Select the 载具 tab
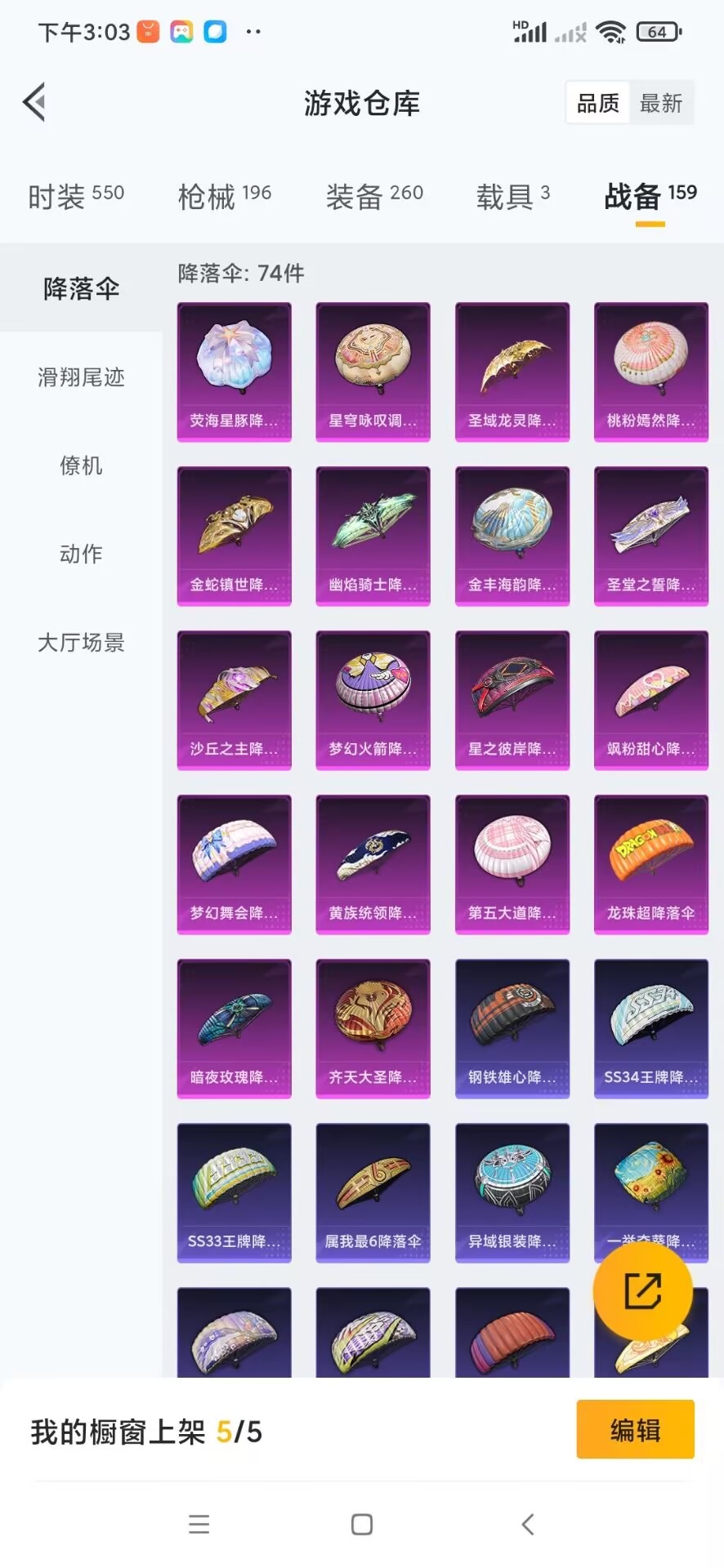The height and width of the screenshot is (1568, 724). click(513, 196)
